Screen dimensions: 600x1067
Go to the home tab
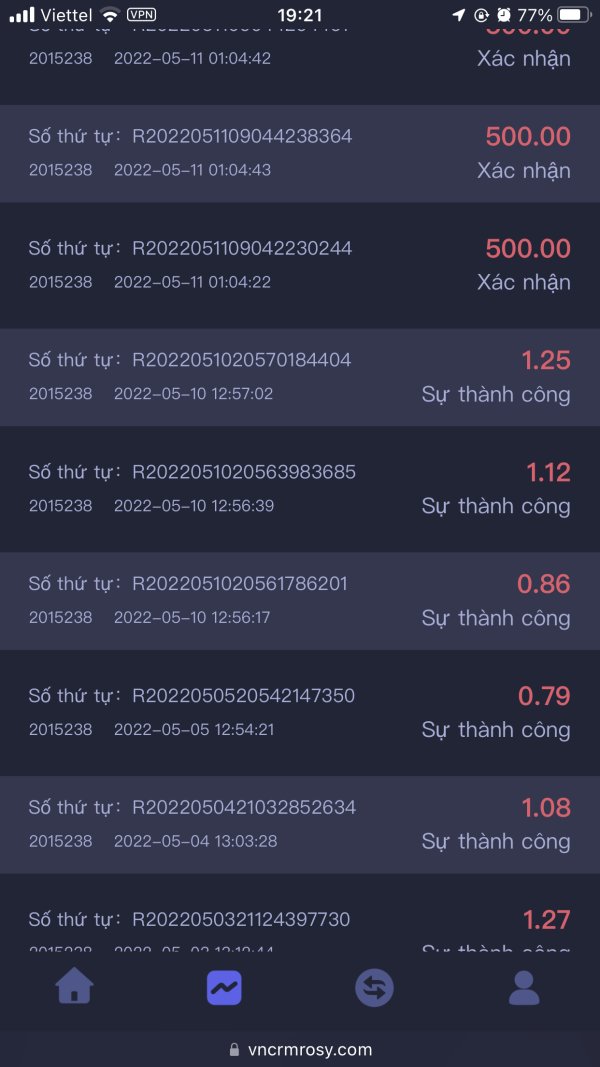click(75, 987)
